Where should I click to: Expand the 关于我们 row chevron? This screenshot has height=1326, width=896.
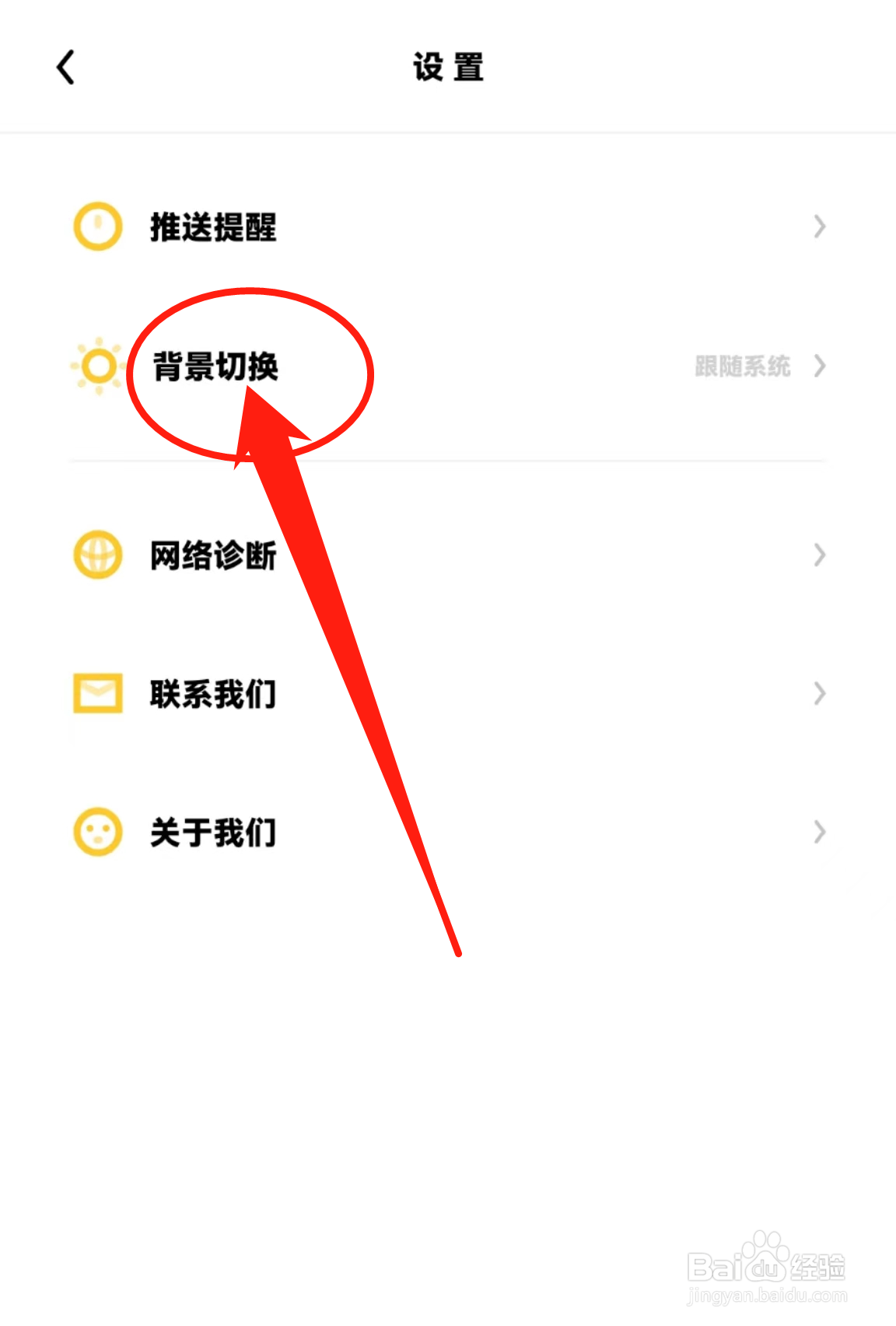(x=819, y=831)
